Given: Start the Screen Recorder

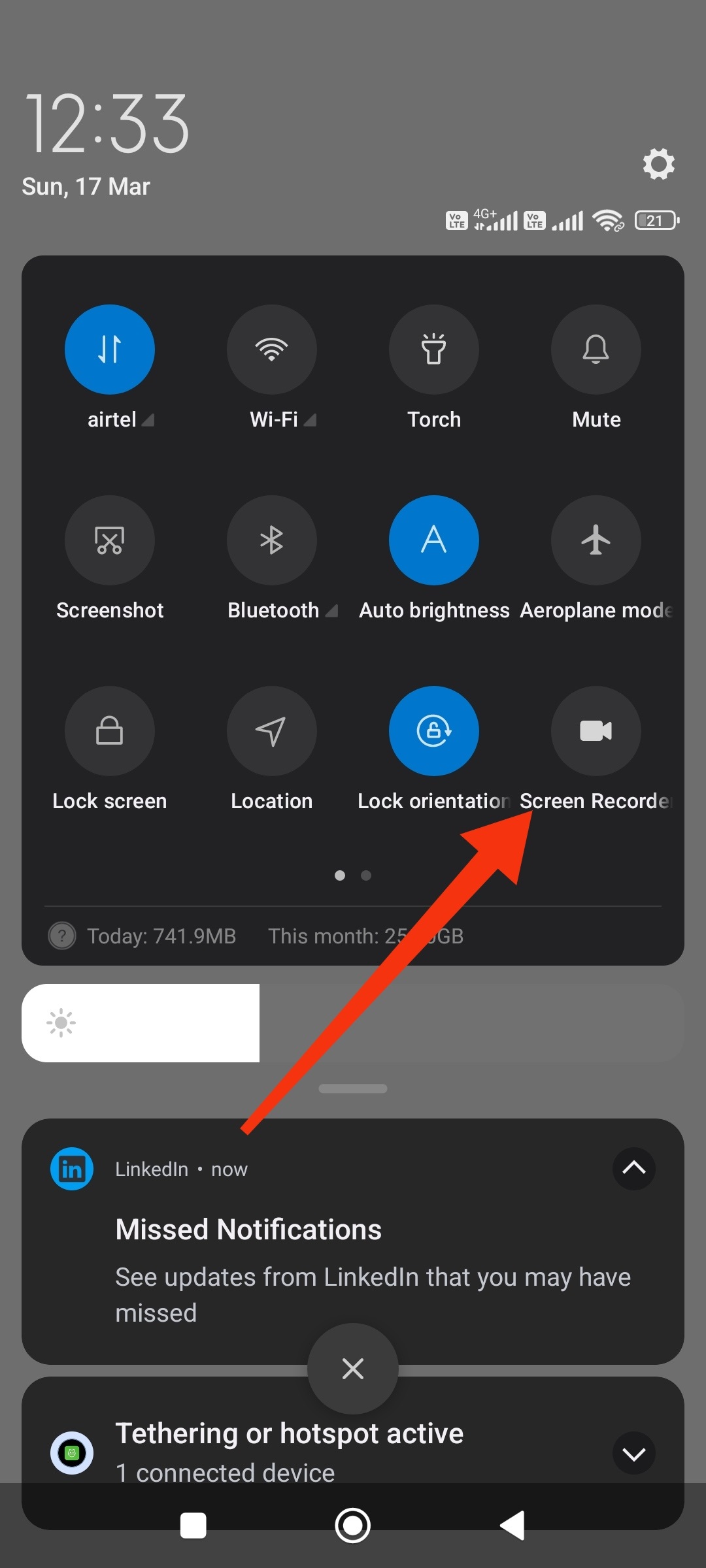Looking at the screenshot, I should pyautogui.click(x=596, y=731).
